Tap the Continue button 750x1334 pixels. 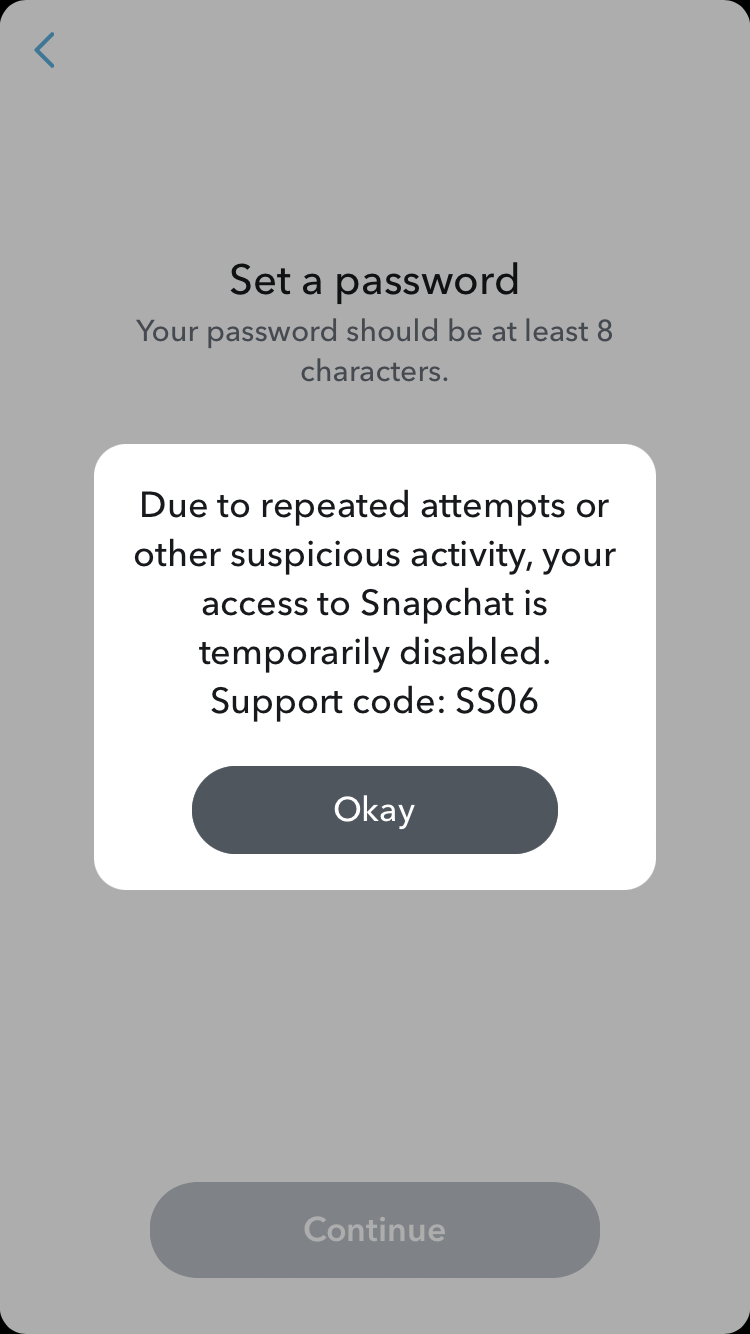coord(374,1229)
